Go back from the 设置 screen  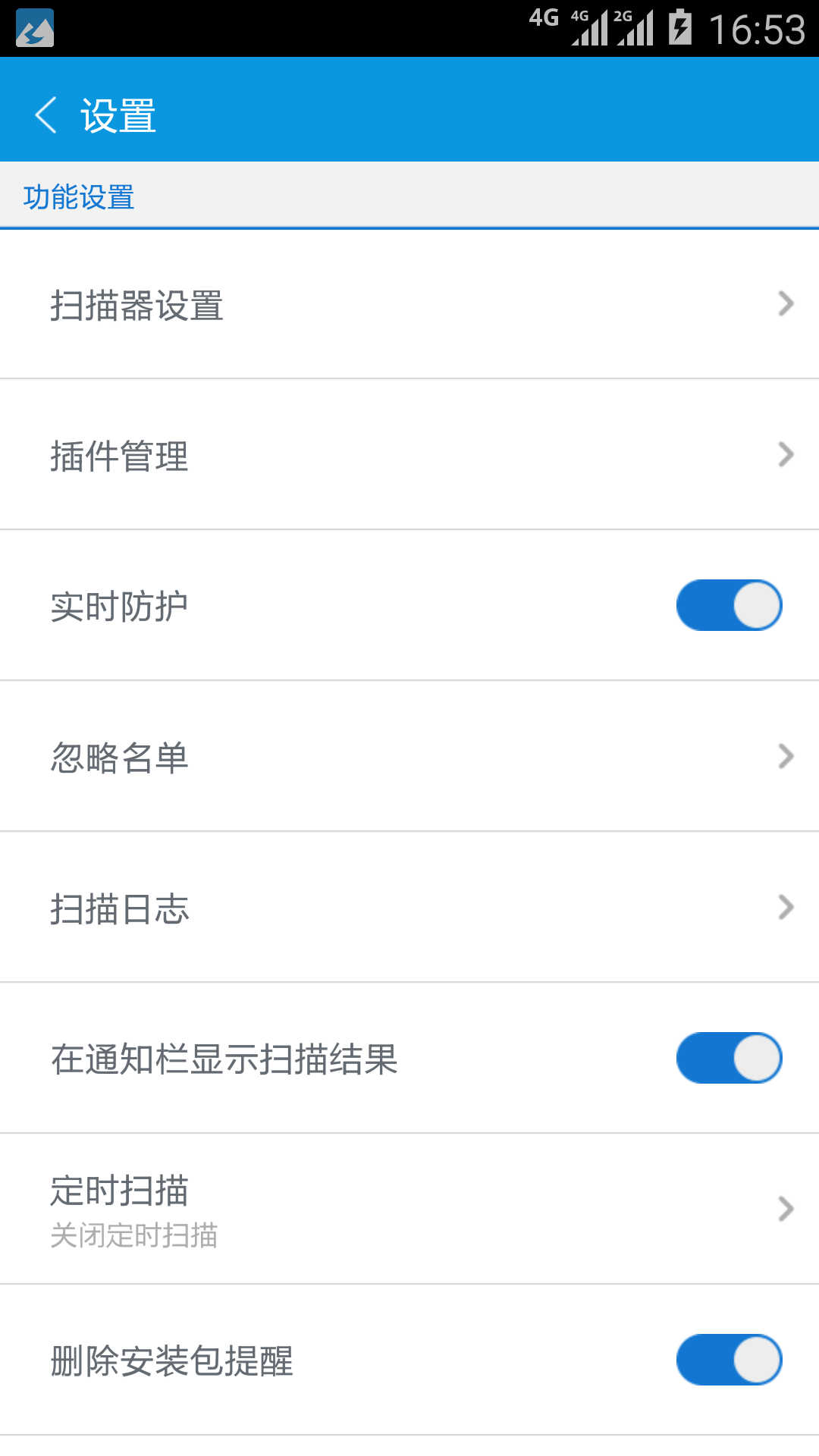(x=47, y=115)
